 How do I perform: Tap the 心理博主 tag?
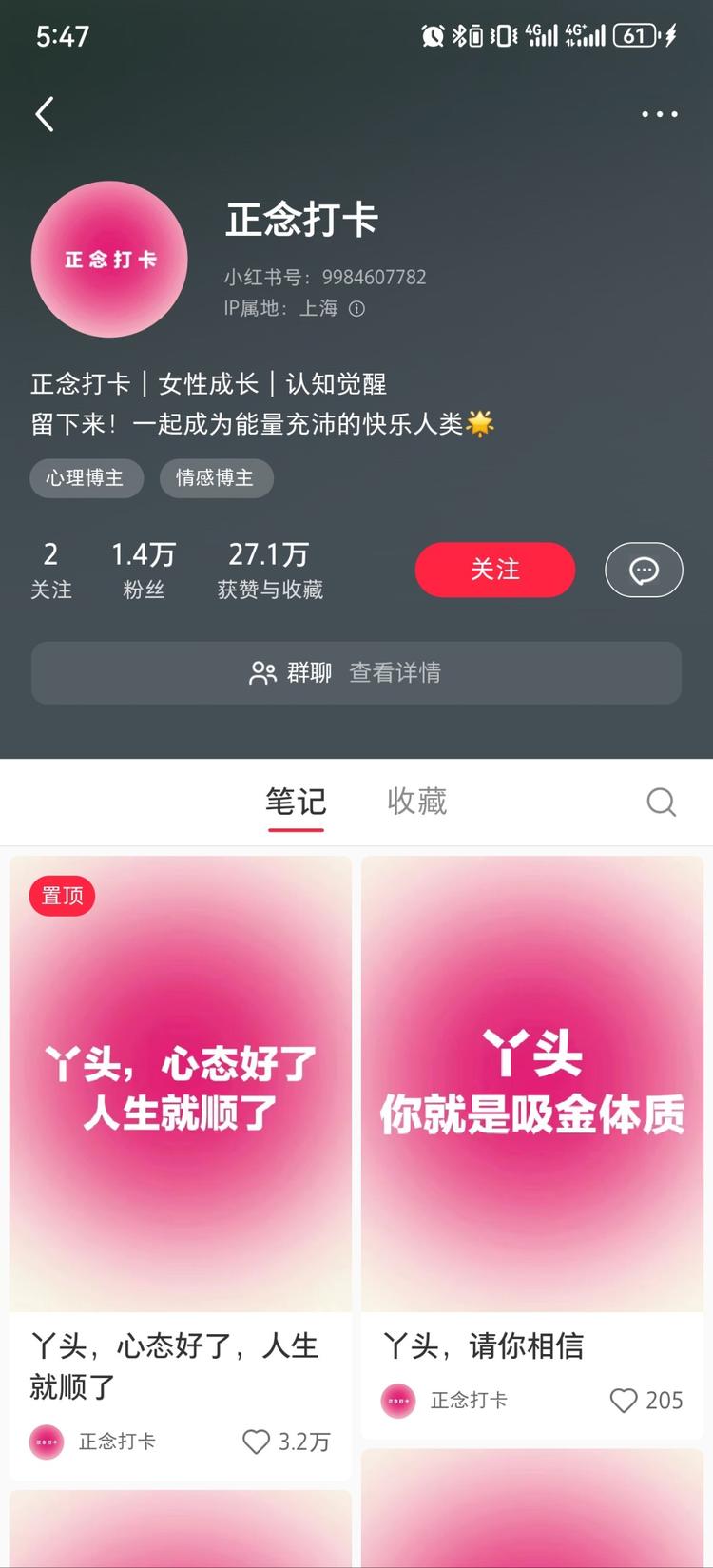[x=87, y=478]
